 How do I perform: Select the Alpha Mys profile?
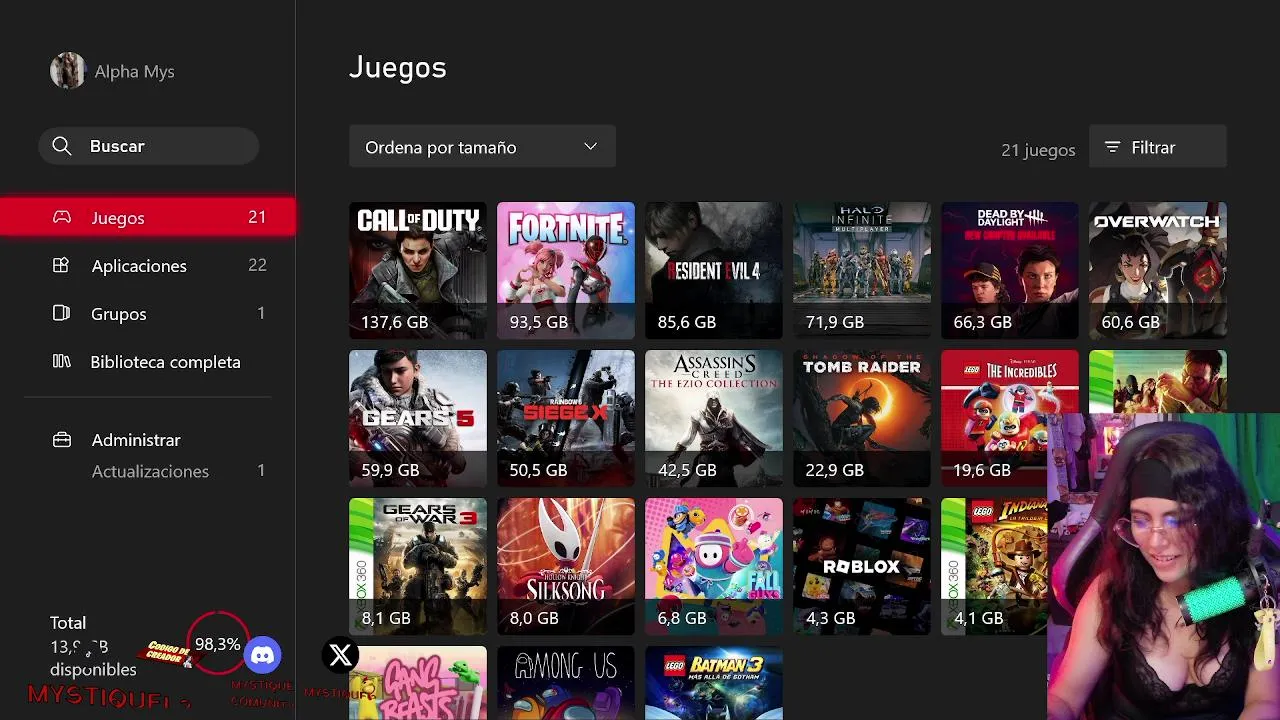[113, 71]
